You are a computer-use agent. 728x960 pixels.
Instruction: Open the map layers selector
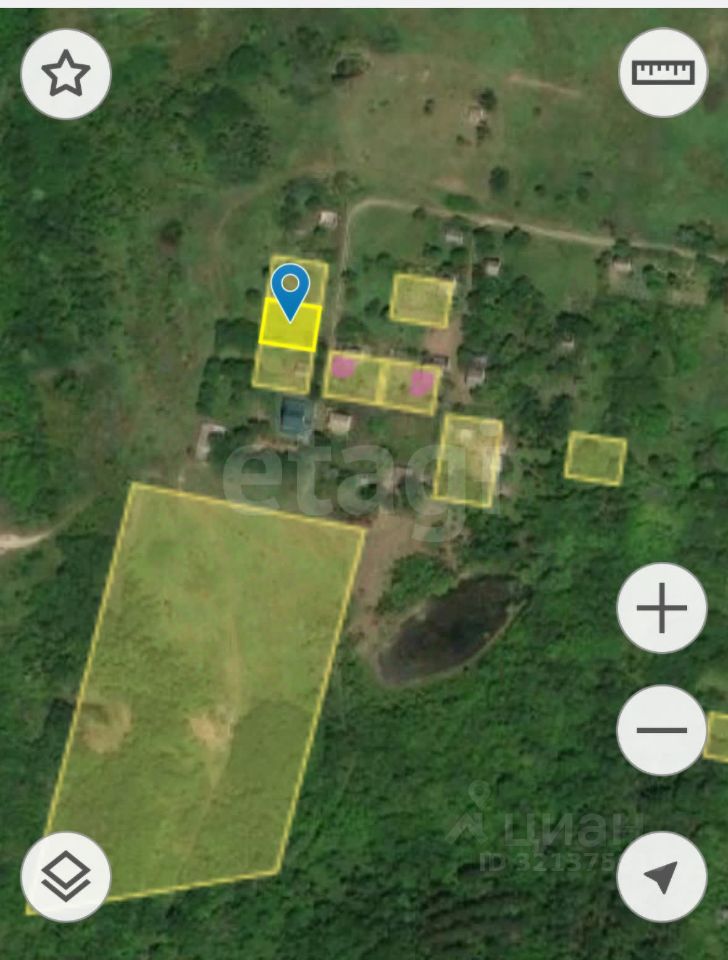point(66,877)
